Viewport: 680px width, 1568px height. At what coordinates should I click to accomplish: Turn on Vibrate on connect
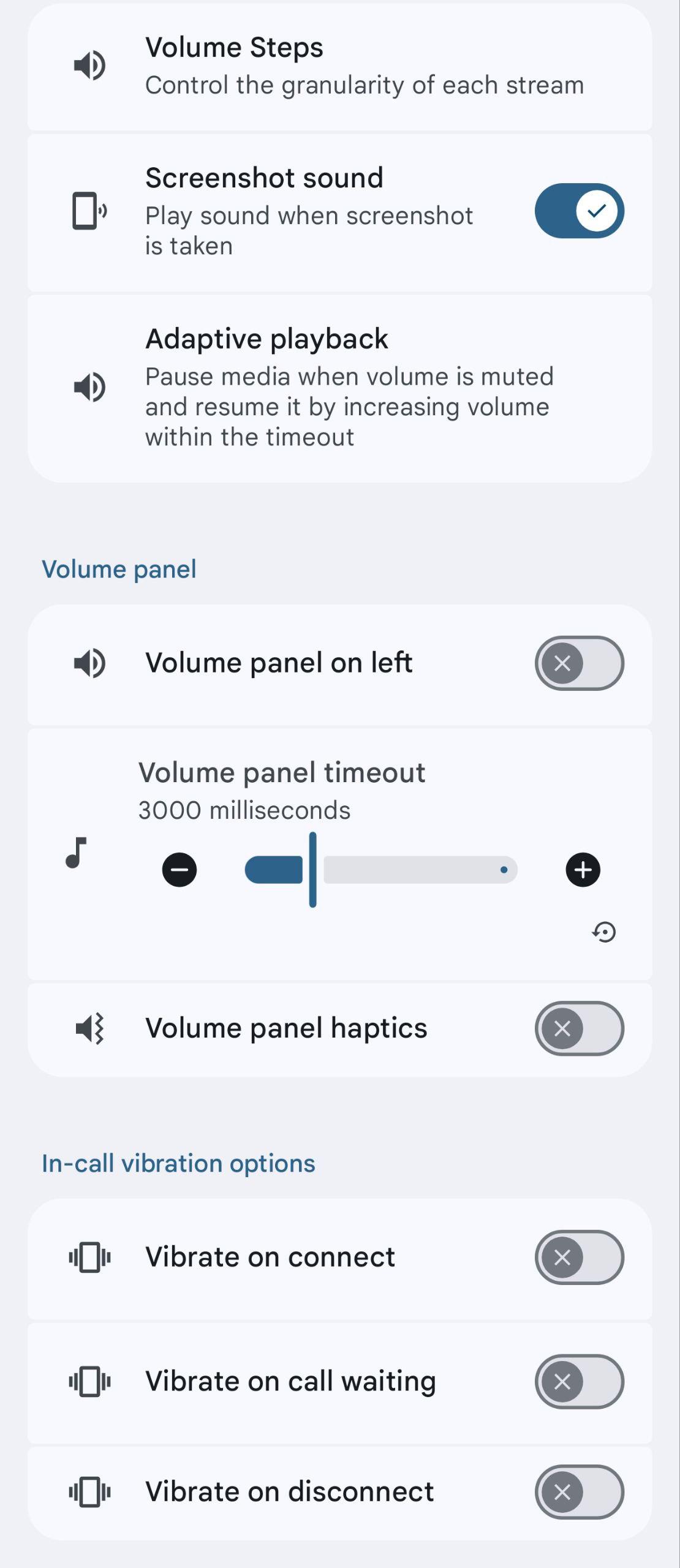pos(579,1257)
